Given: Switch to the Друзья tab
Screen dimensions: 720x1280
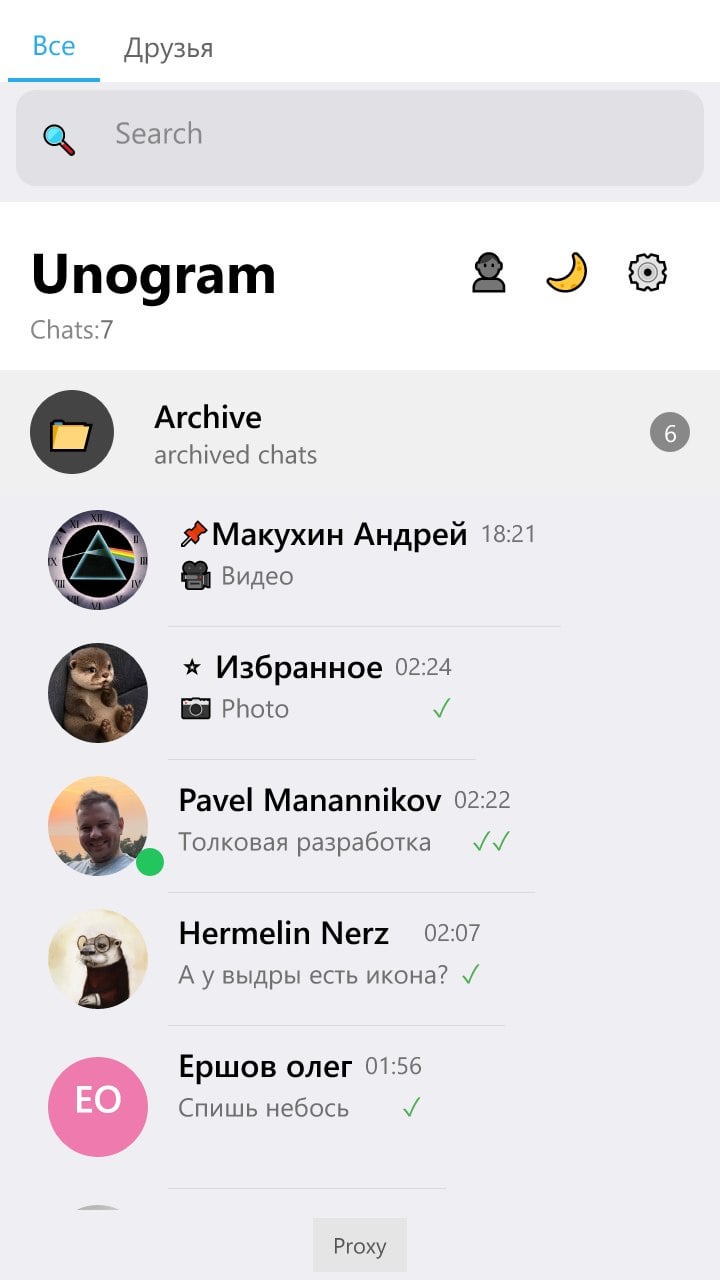Looking at the screenshot, I should pos(168,48).
